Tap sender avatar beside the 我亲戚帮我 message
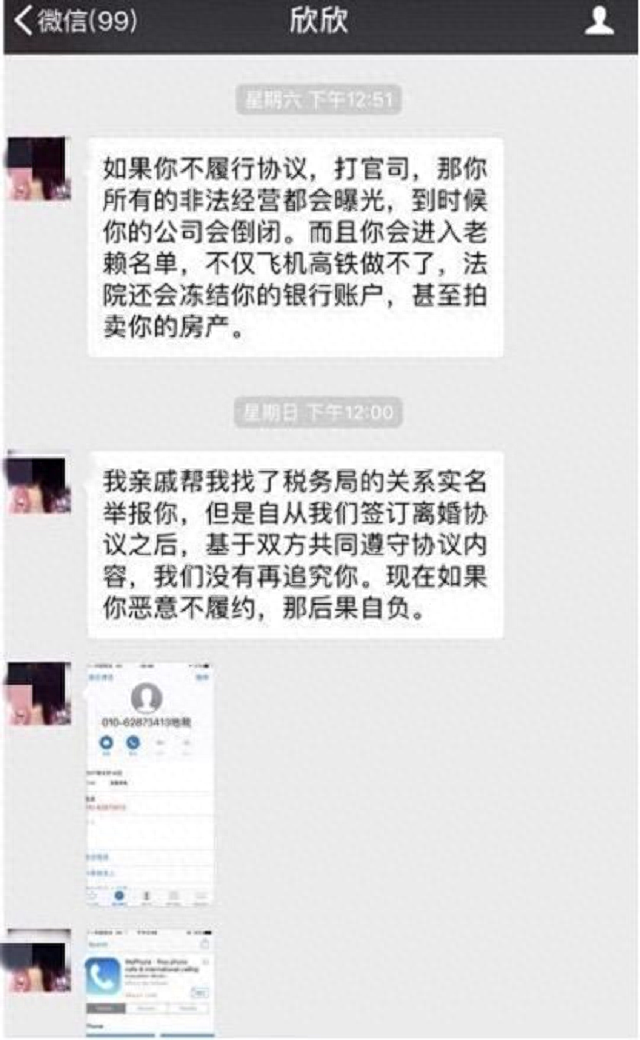This screenshot has width=640, height=1040. pos(38,485)
